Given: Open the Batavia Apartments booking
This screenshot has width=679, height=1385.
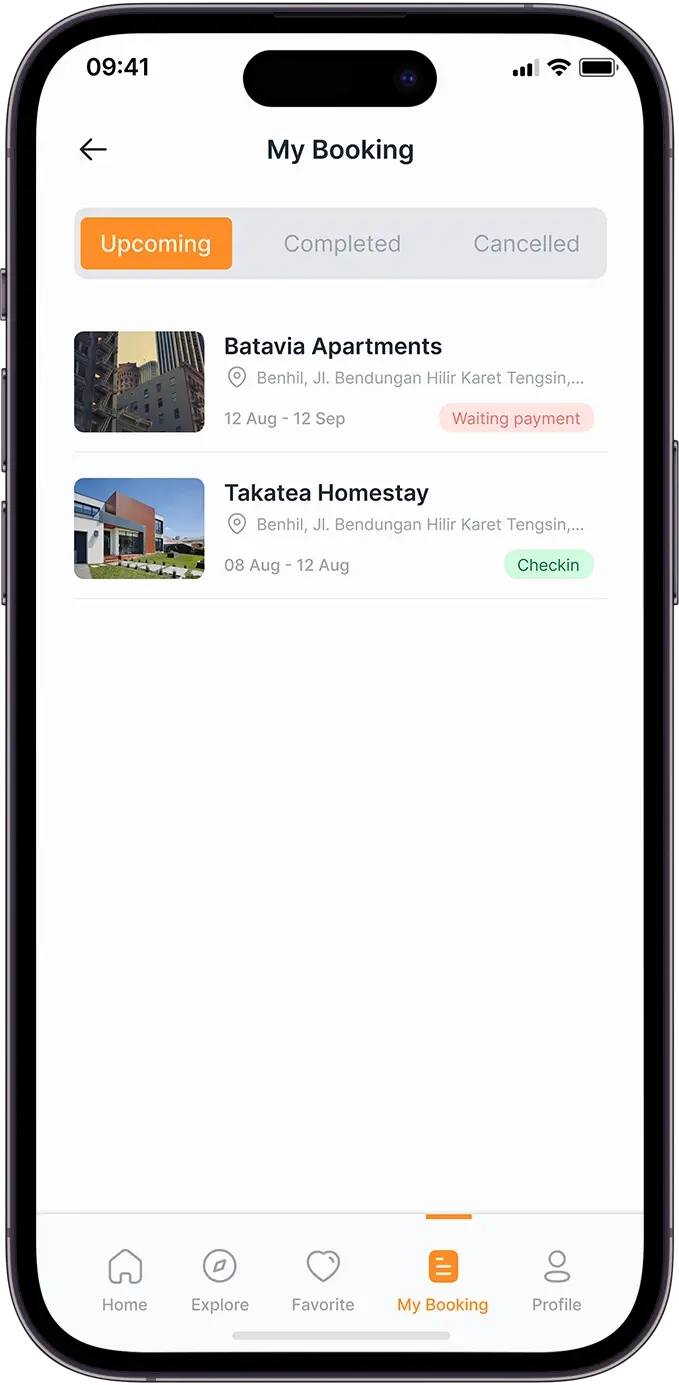Looking at the screenshot, I should click(340, 382).
